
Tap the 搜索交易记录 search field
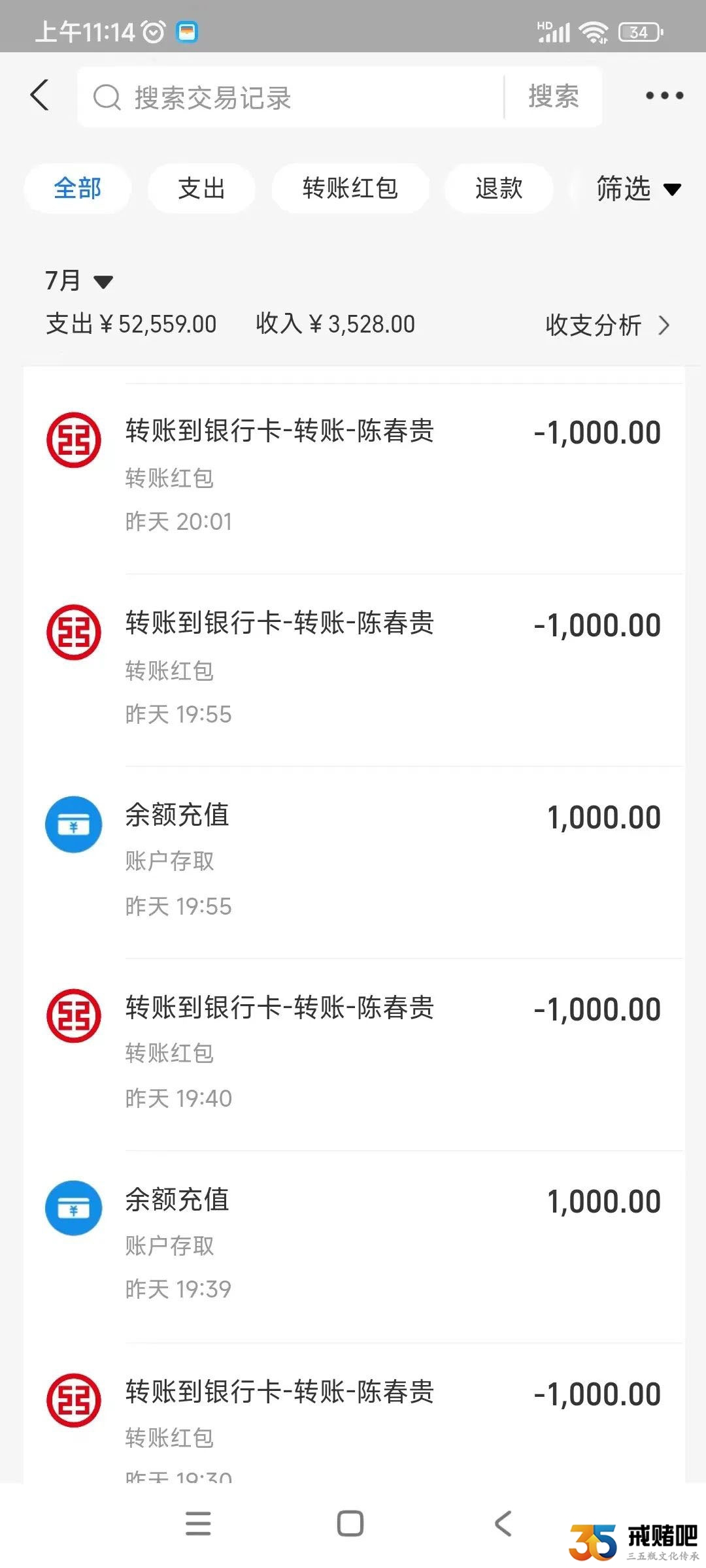pyautogui.click(x=291, y=97)
